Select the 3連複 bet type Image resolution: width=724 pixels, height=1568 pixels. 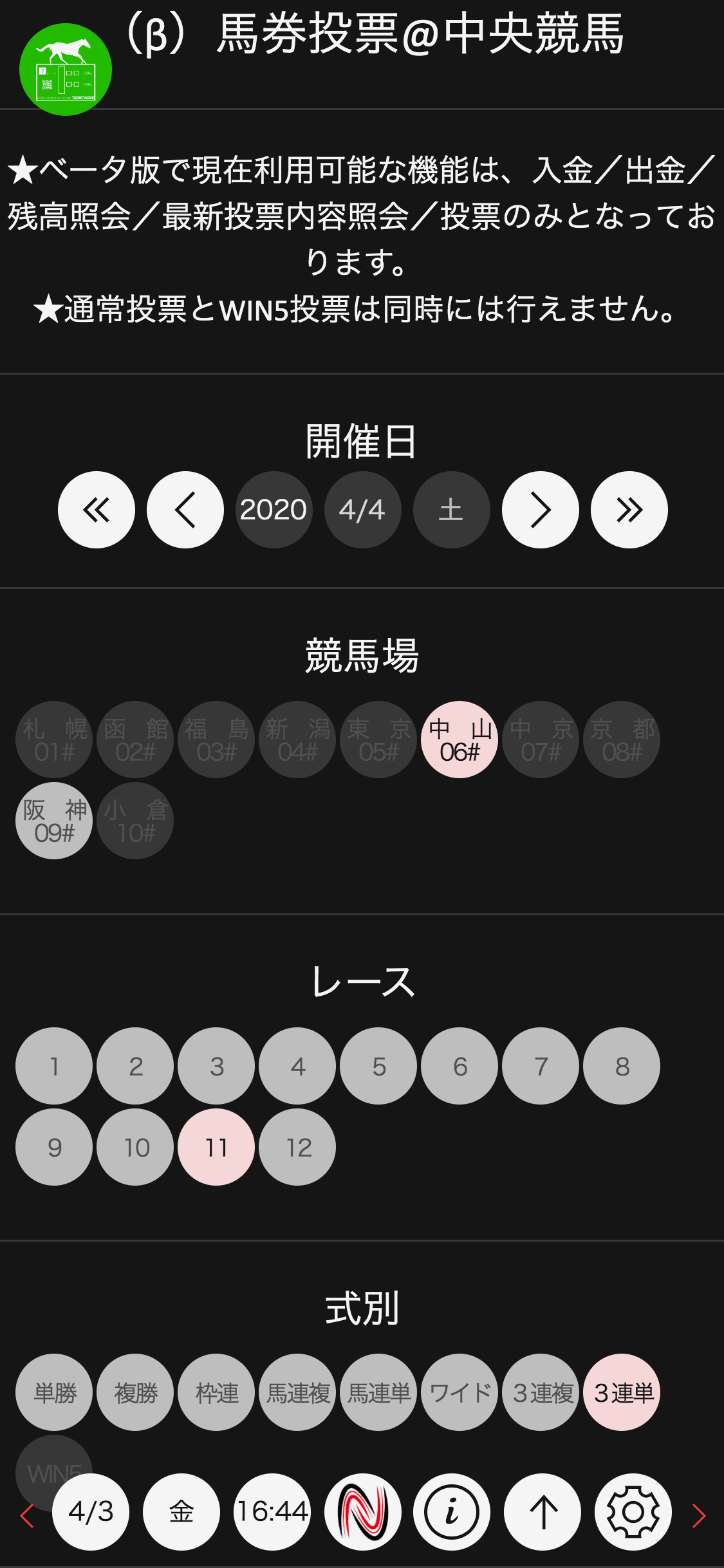[x=541, y=1392]
